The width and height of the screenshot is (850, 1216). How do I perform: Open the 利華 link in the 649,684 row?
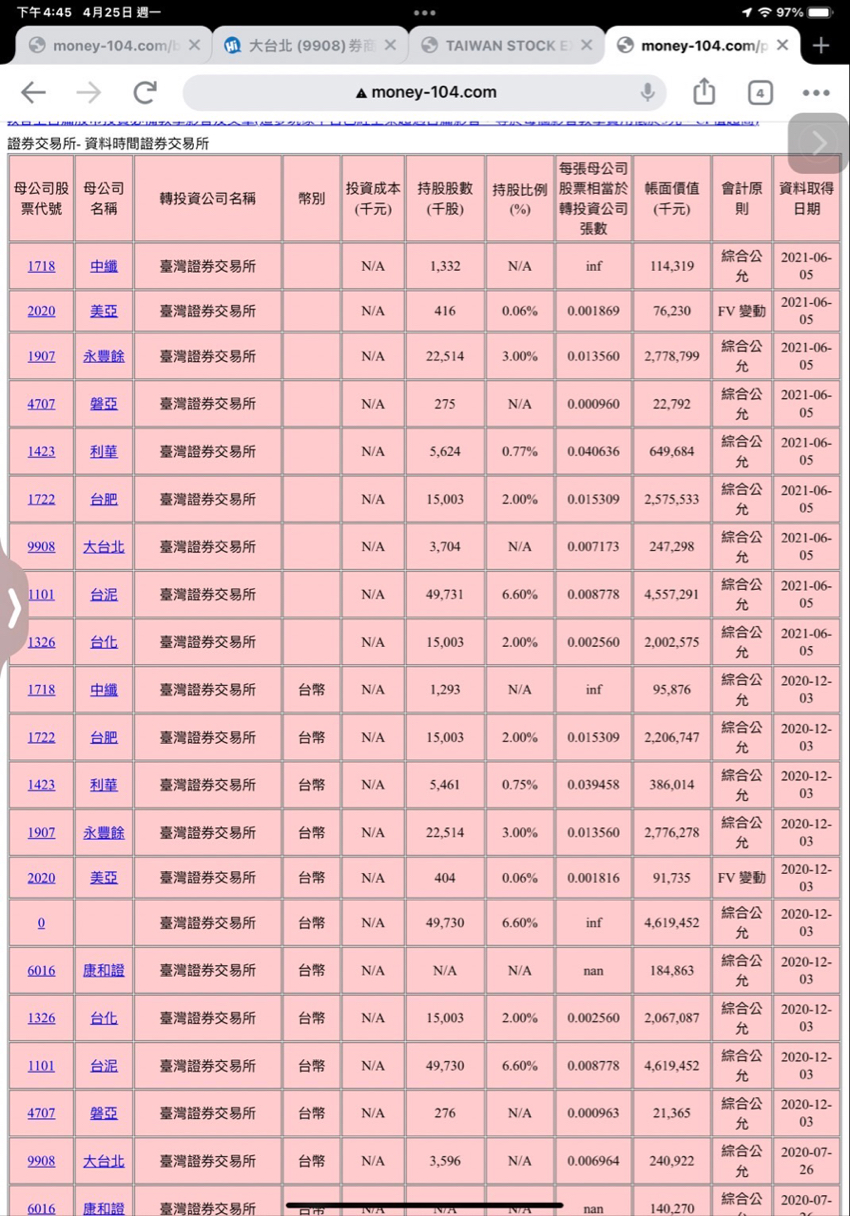(x=104, y=451)
